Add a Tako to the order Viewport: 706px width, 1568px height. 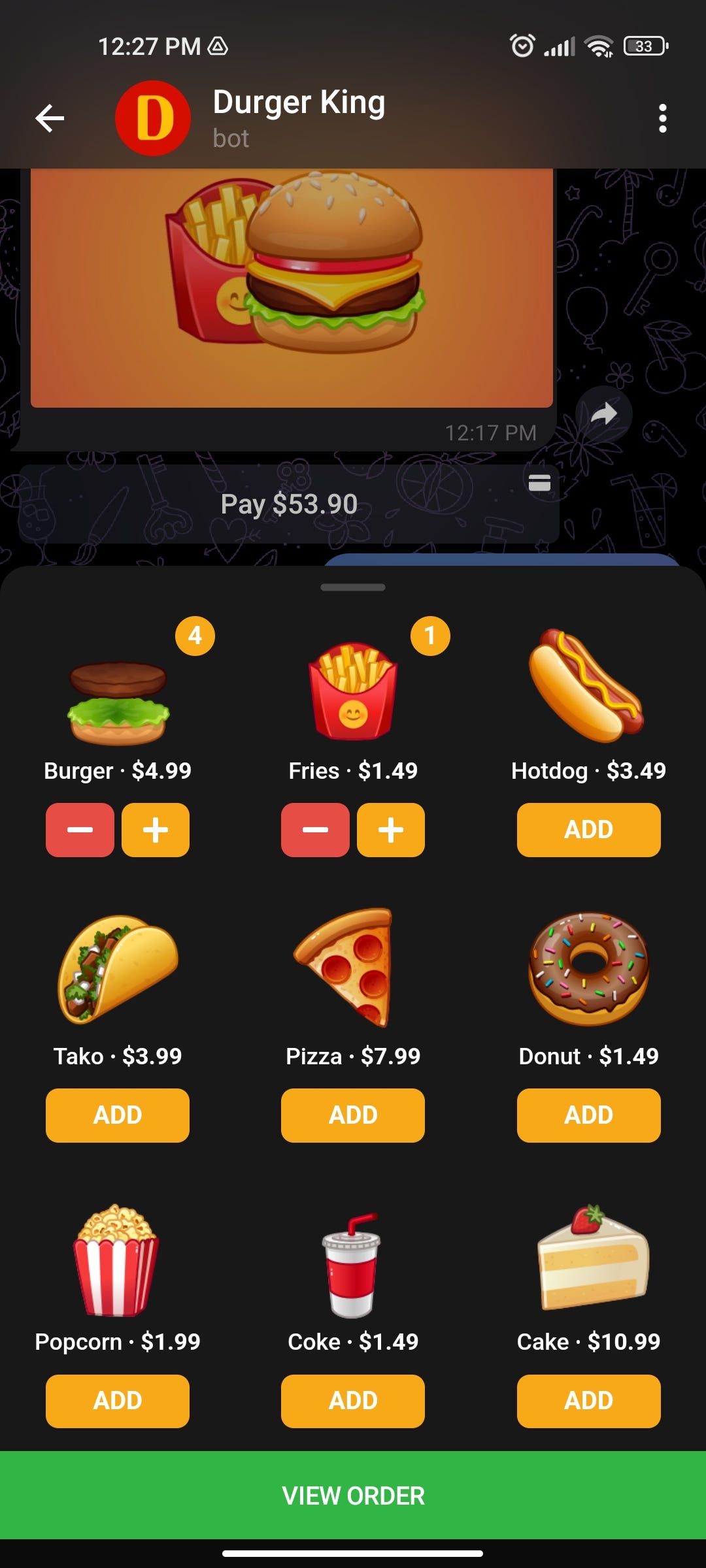(x=118, y=1115)
